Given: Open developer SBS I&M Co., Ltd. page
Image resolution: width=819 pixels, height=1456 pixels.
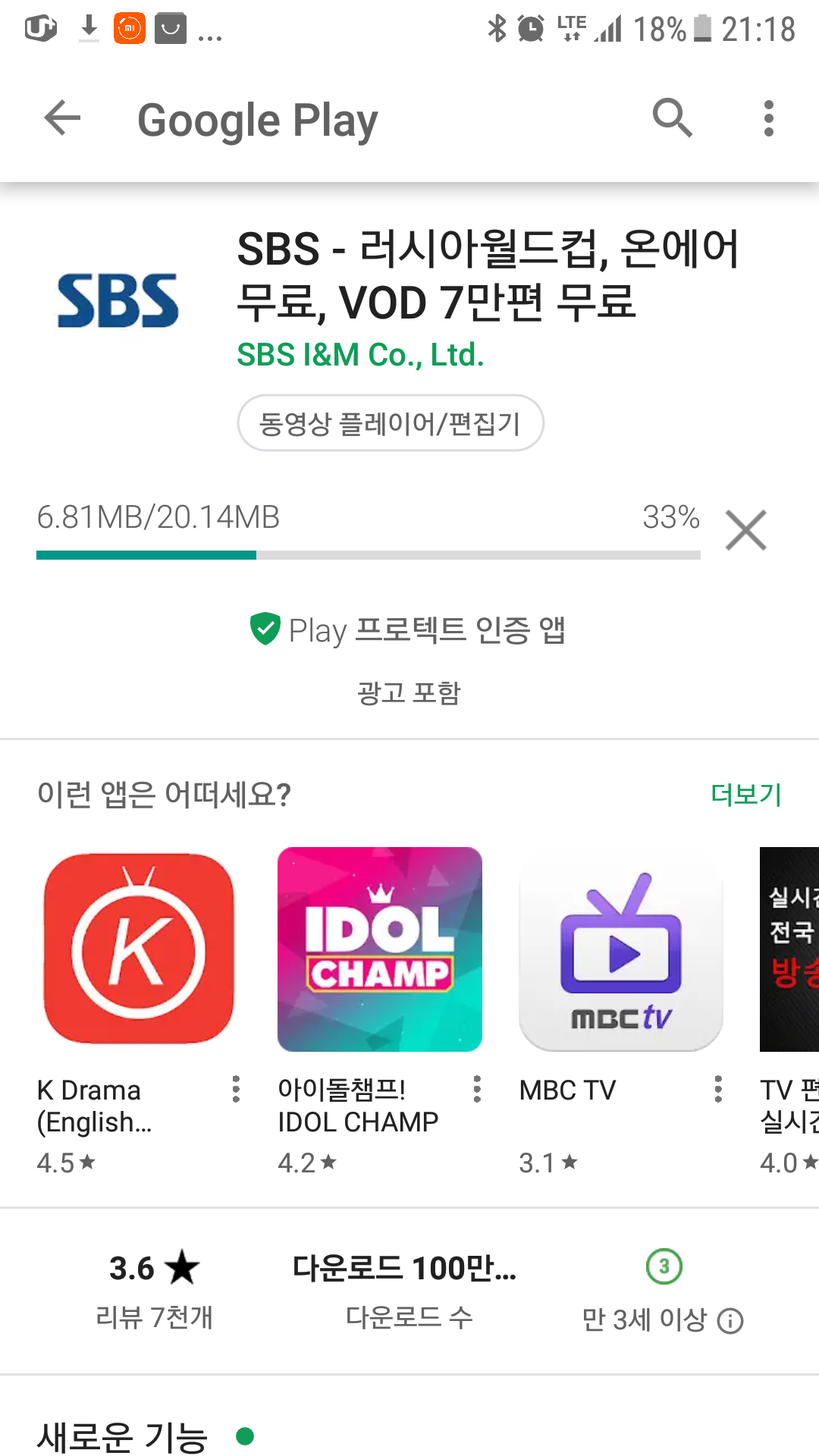Looking at the screenshot, I should (360, 354).
